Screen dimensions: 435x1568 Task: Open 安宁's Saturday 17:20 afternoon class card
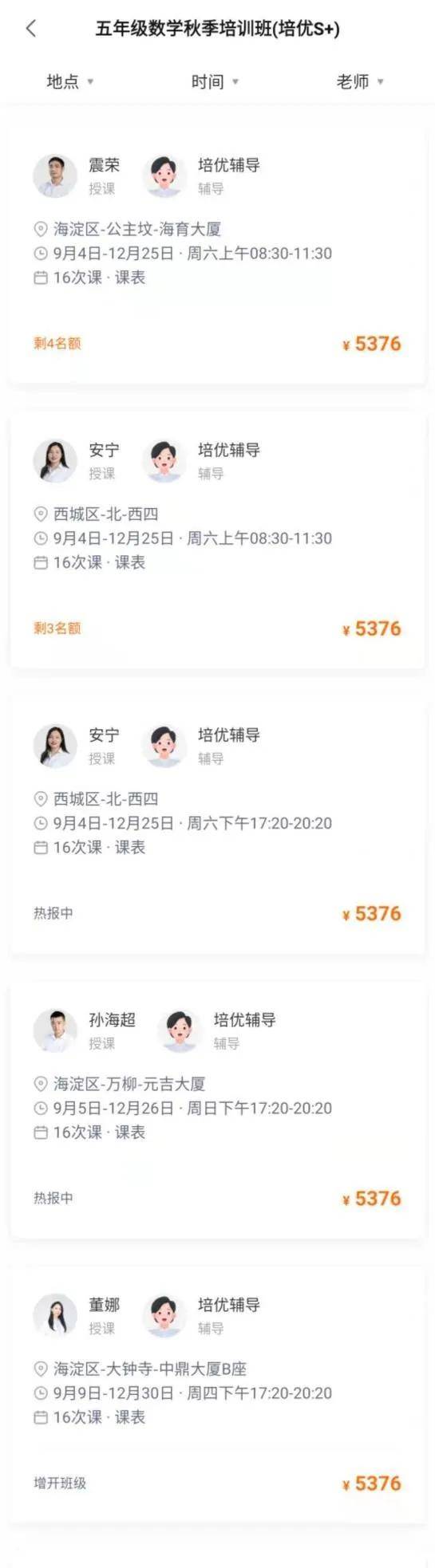click(x=217, y=825)
